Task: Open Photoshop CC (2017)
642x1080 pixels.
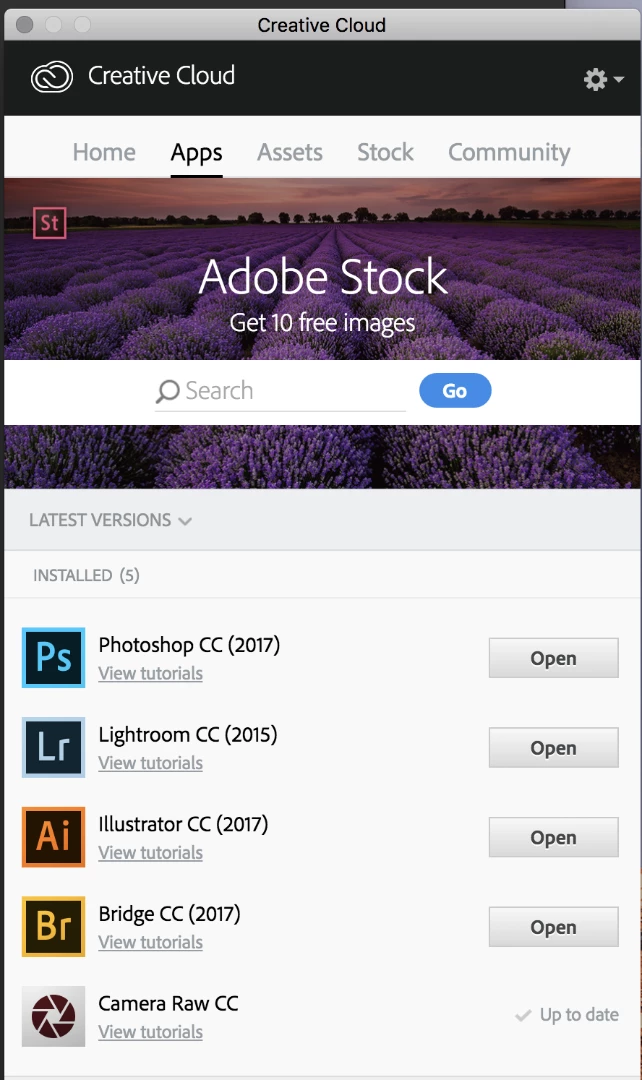Action: (x=553, y=658)
